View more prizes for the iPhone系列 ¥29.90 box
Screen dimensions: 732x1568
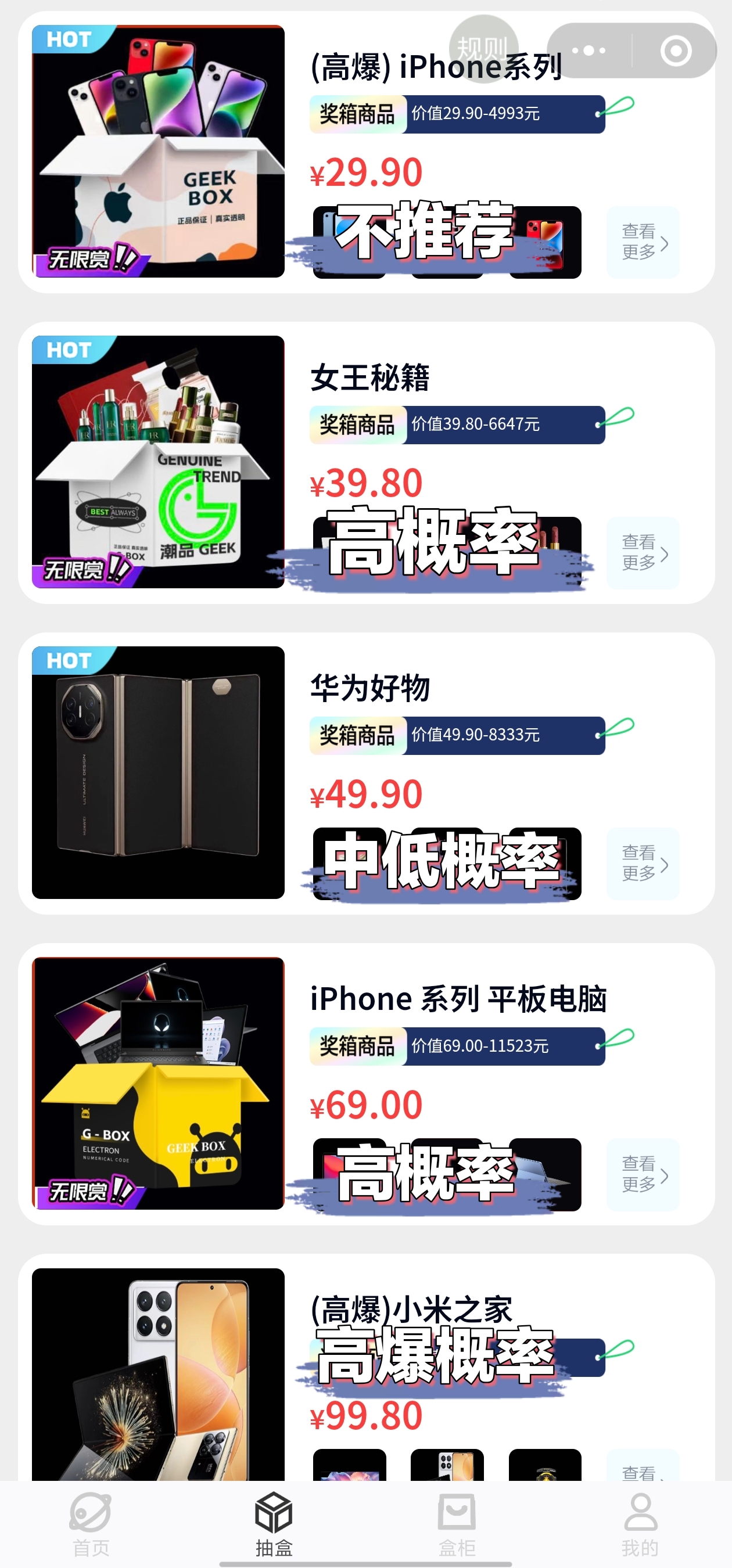pyautogui.click(x=643, y=242)
